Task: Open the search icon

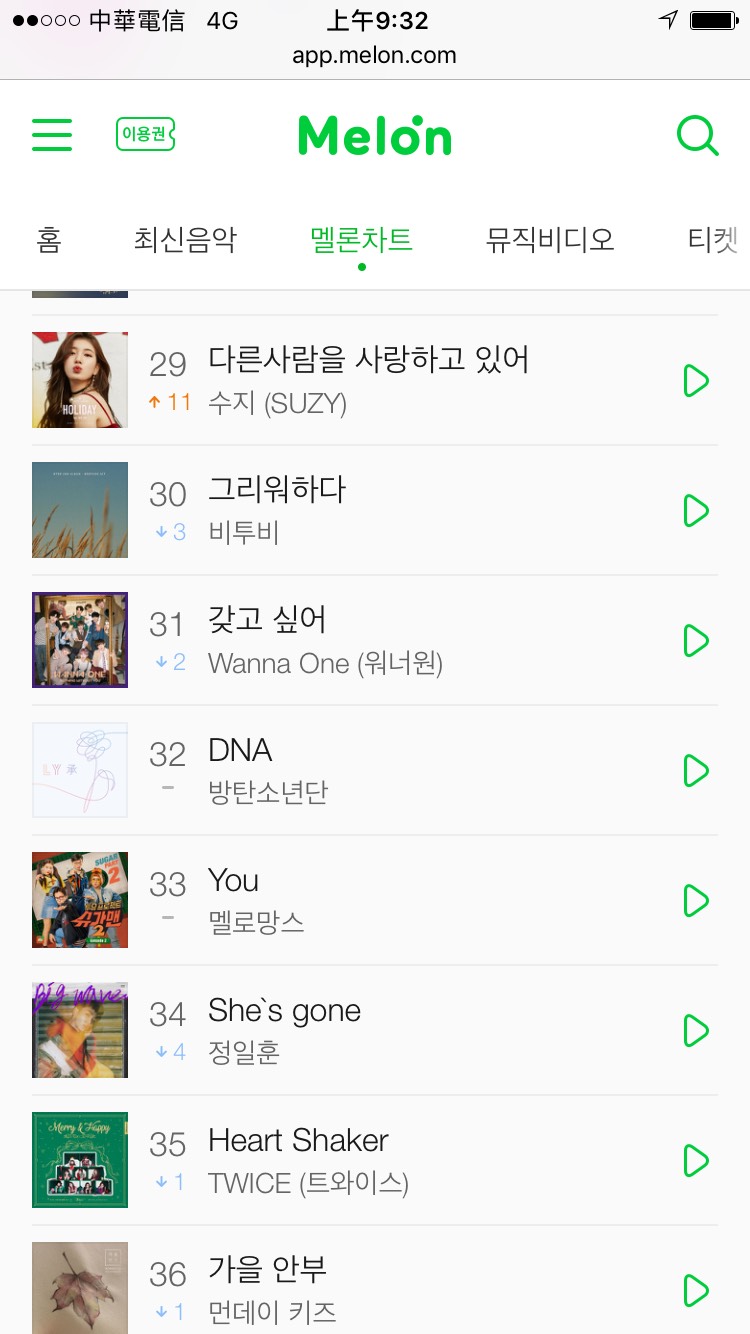Action: (x=697, y=135)
